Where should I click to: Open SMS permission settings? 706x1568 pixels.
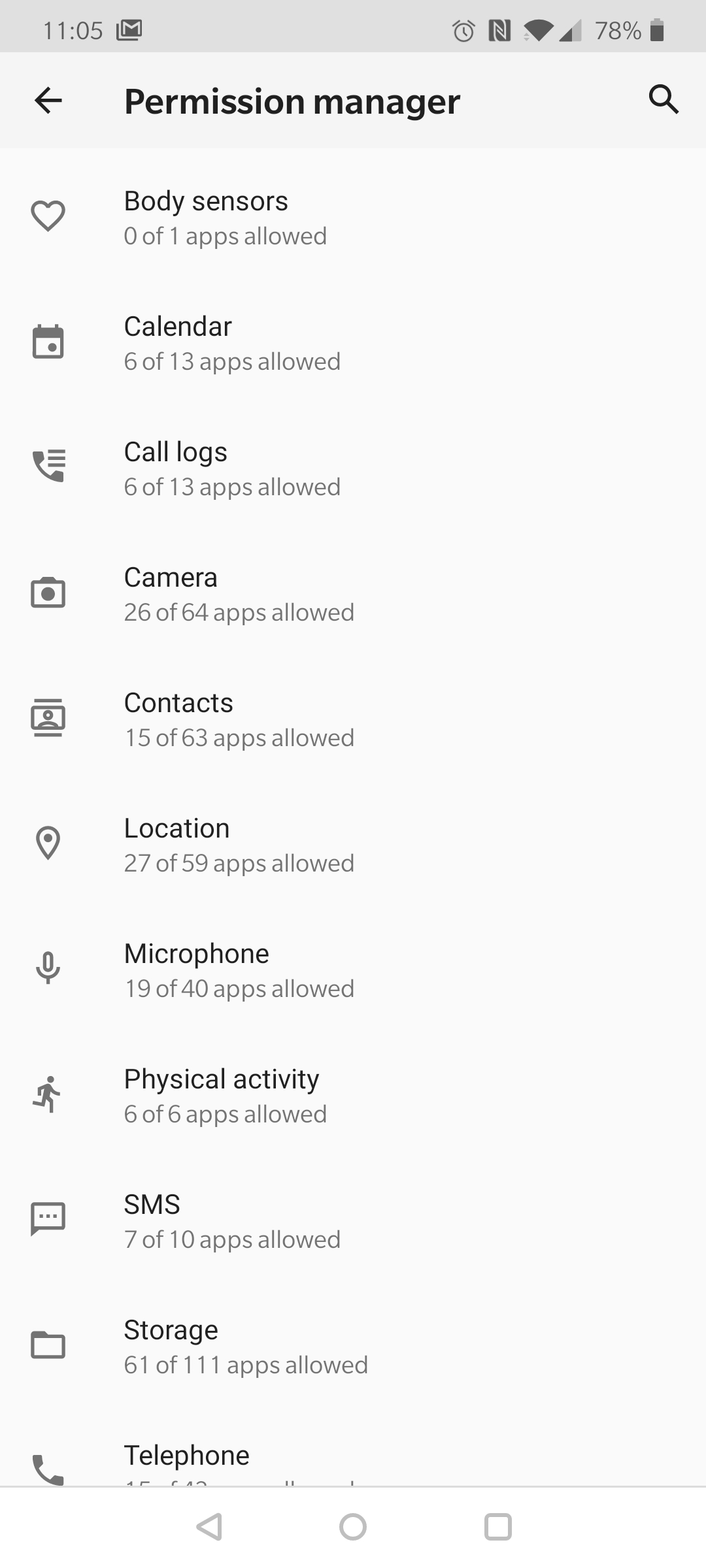(x=353, y=1220)
